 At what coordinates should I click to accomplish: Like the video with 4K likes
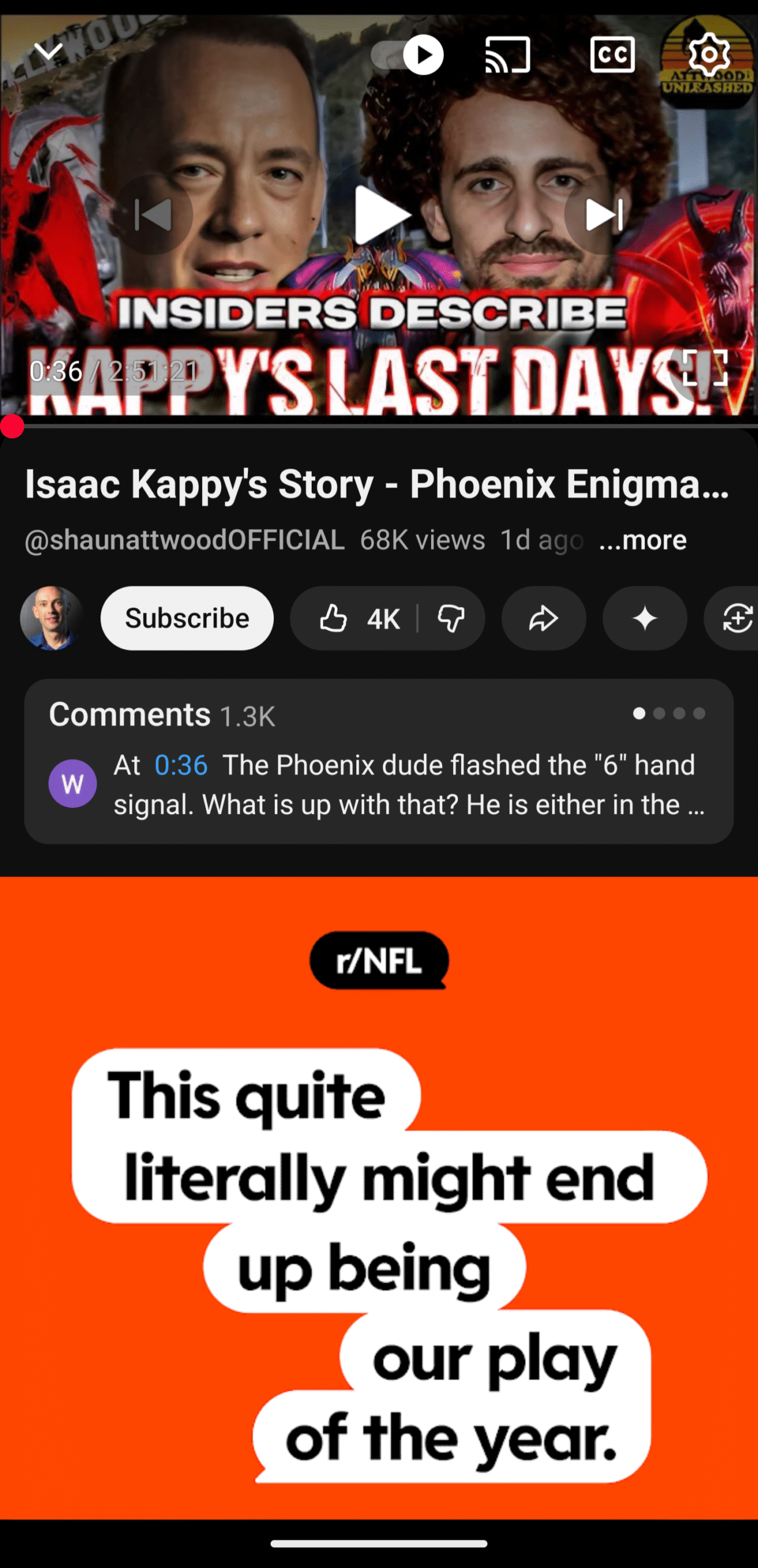(358, 619)
